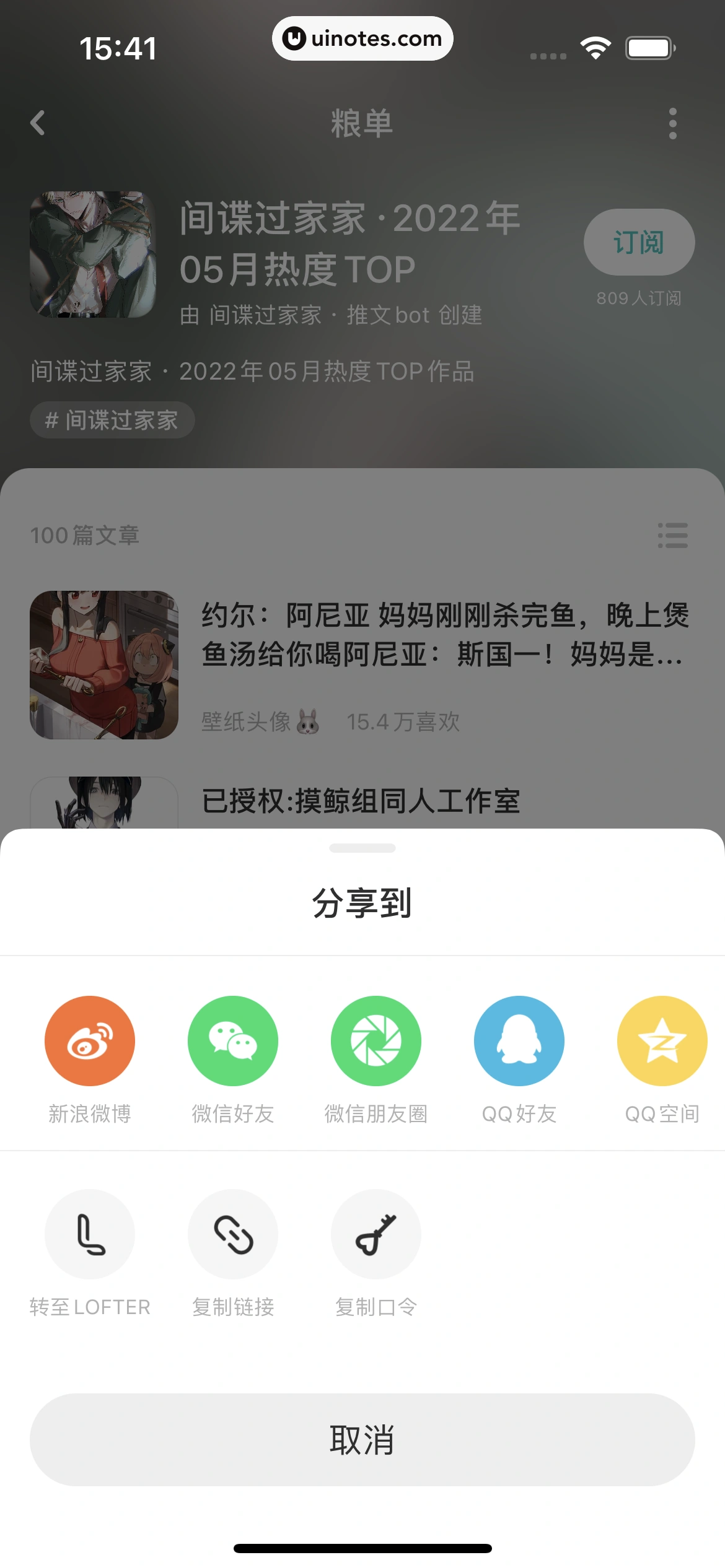725x1568 pixels.
Task: Open the #间谍过家家 hashtag
Action: [x=112, y=420]
